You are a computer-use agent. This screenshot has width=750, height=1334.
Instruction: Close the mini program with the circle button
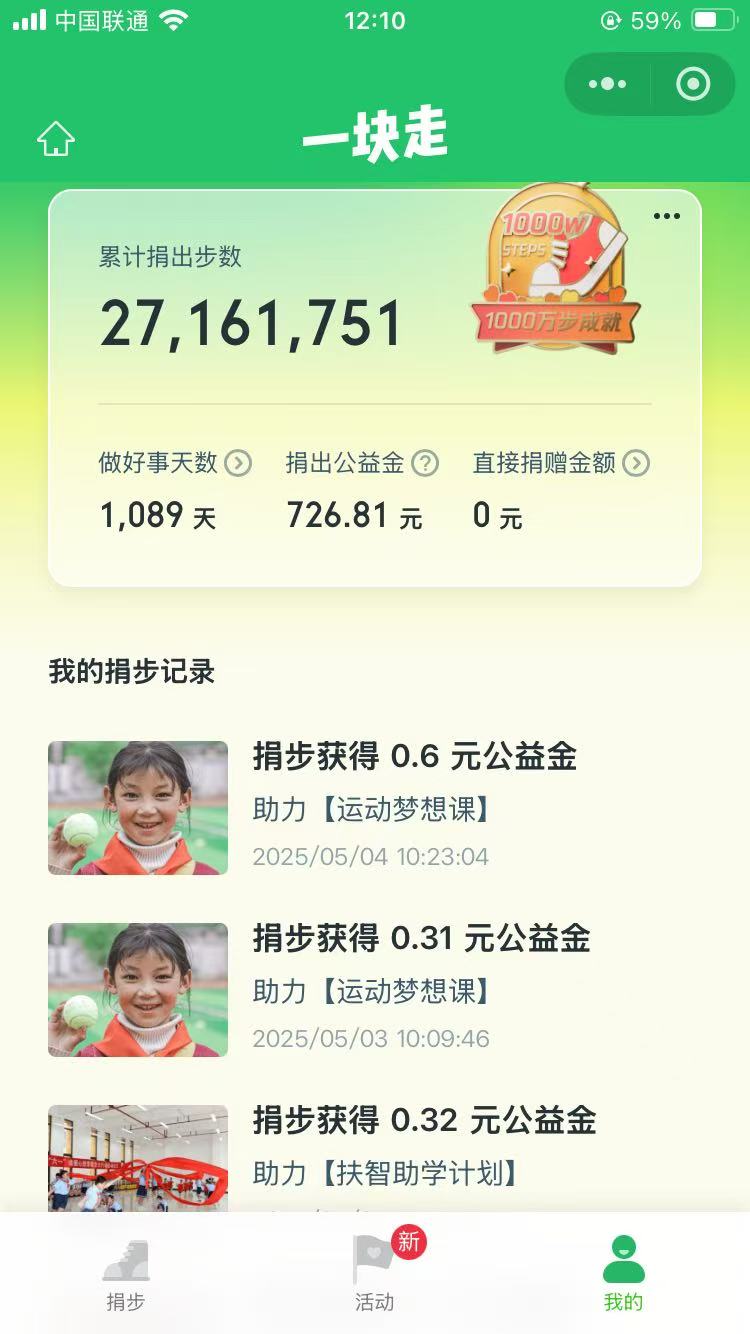693,84
